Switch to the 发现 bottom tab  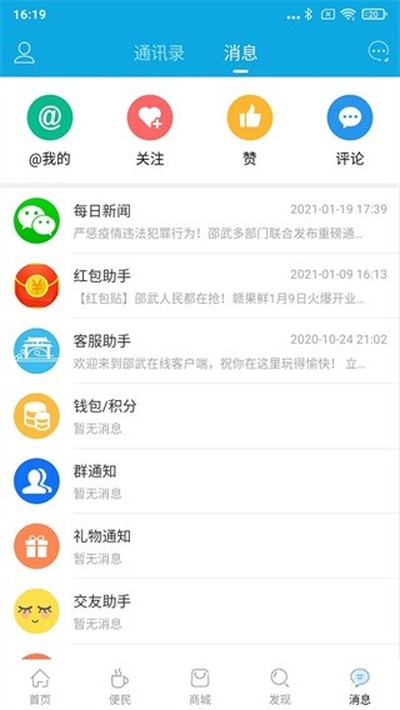(280, 686)
